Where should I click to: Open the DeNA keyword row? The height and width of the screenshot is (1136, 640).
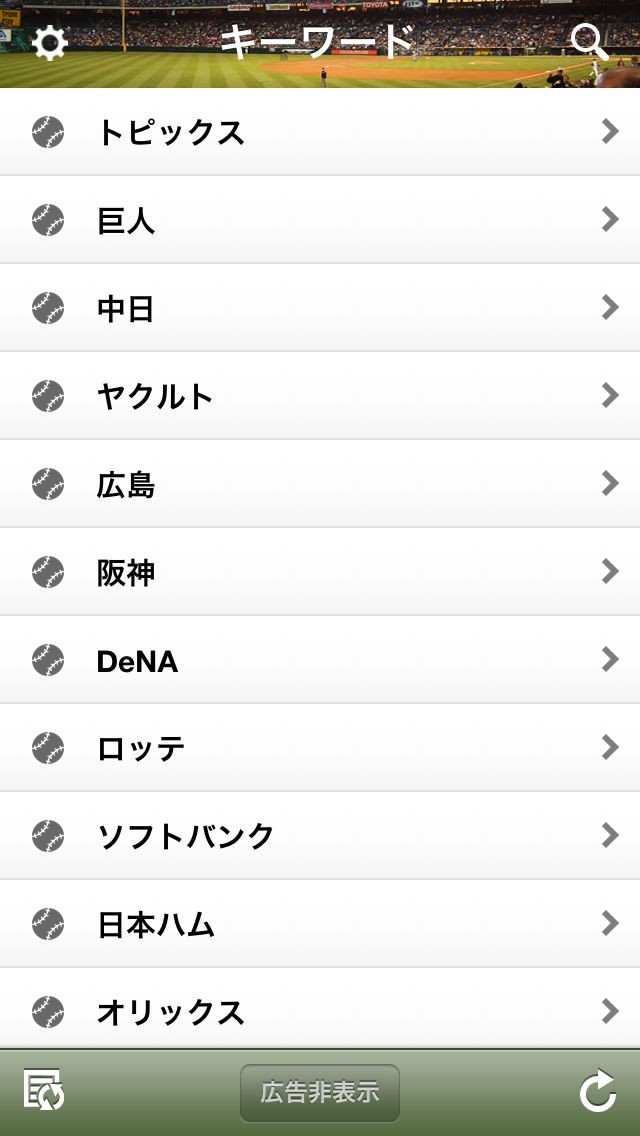click(x=320, y=660)
